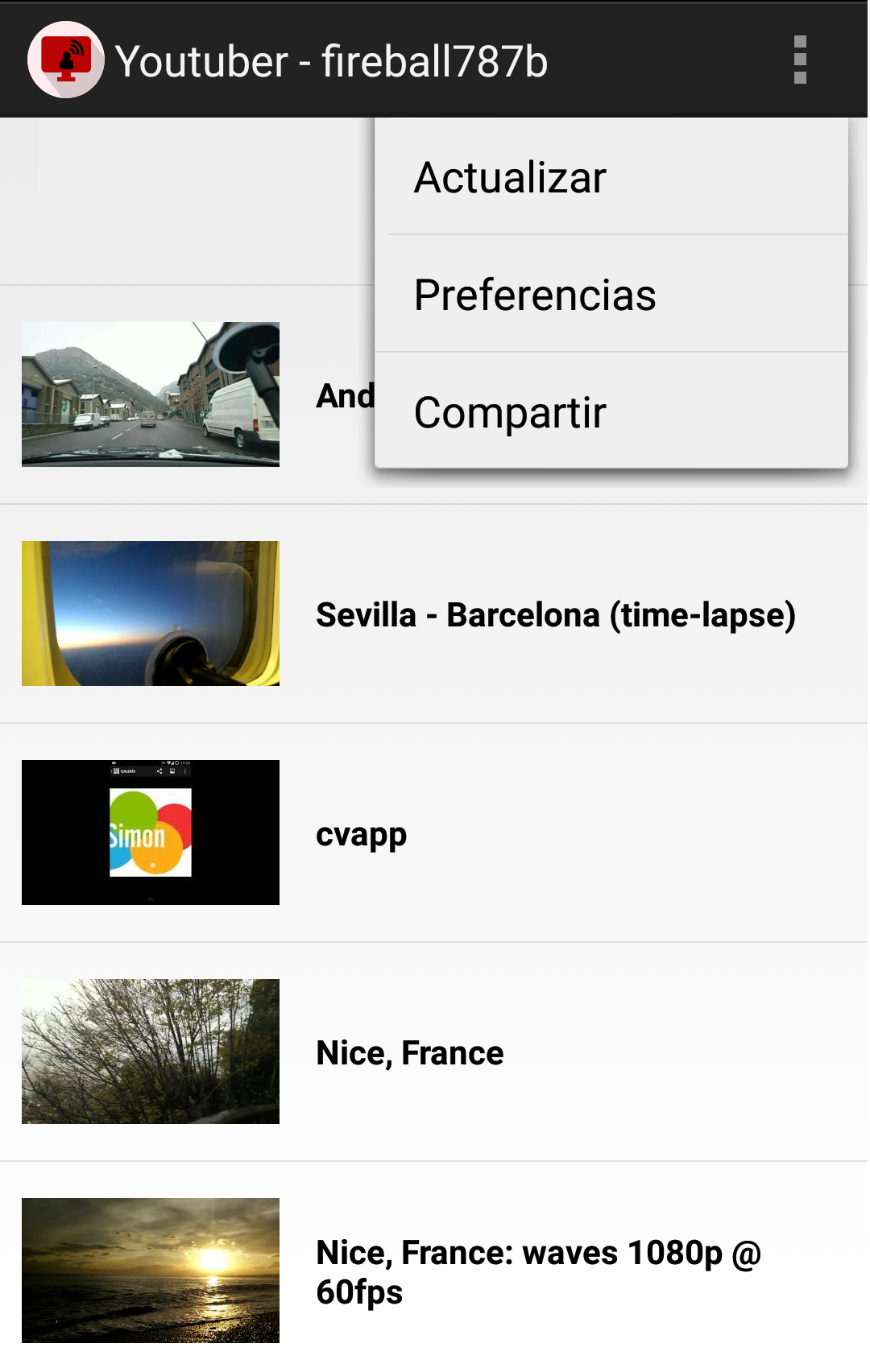This screenshot has width=870, height=1372.
Task: Select Actualizar from the menu
Action: click(x=611, y=177)
